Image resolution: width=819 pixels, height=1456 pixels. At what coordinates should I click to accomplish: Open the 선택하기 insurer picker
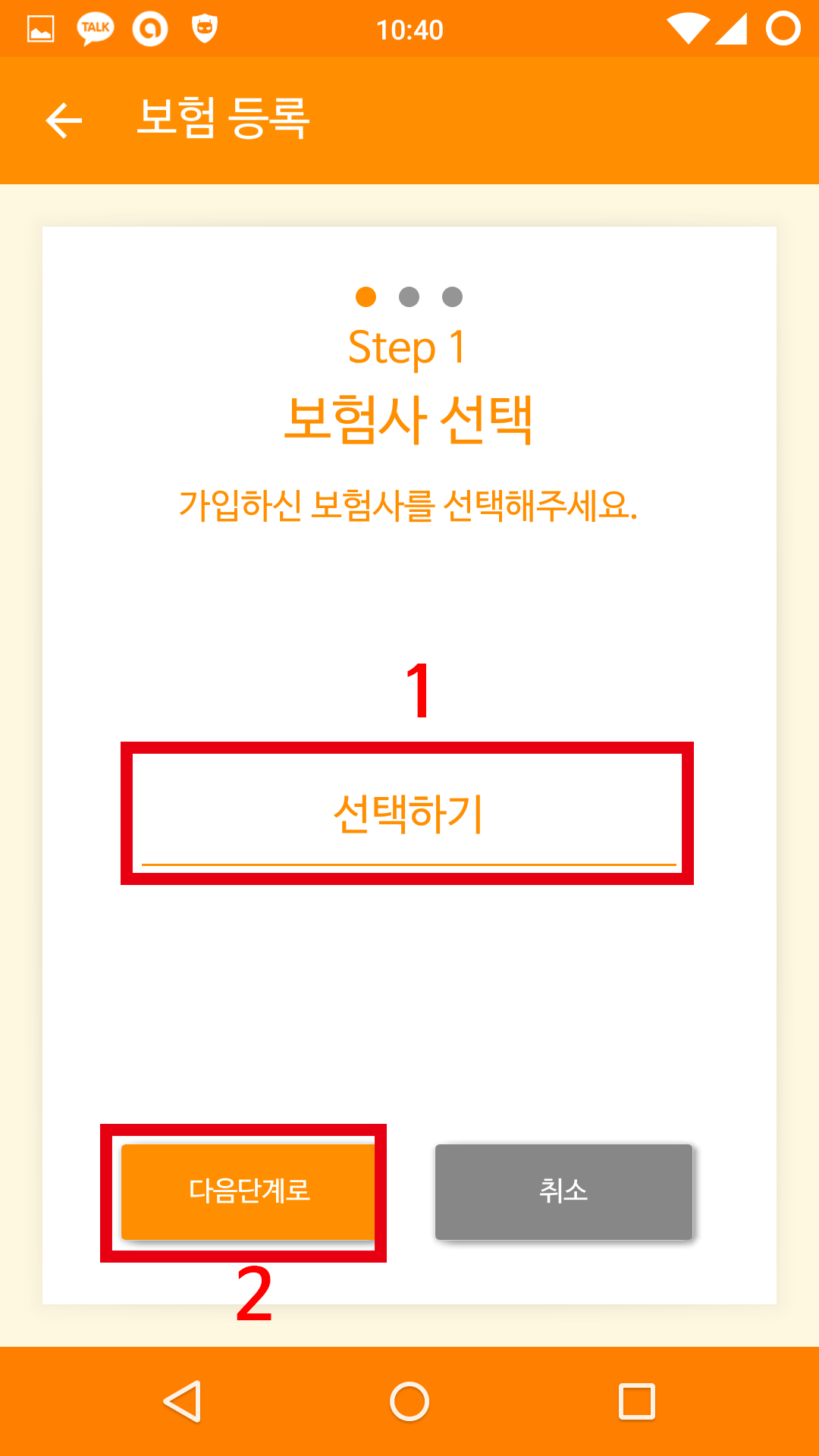(x=408, y=814)
